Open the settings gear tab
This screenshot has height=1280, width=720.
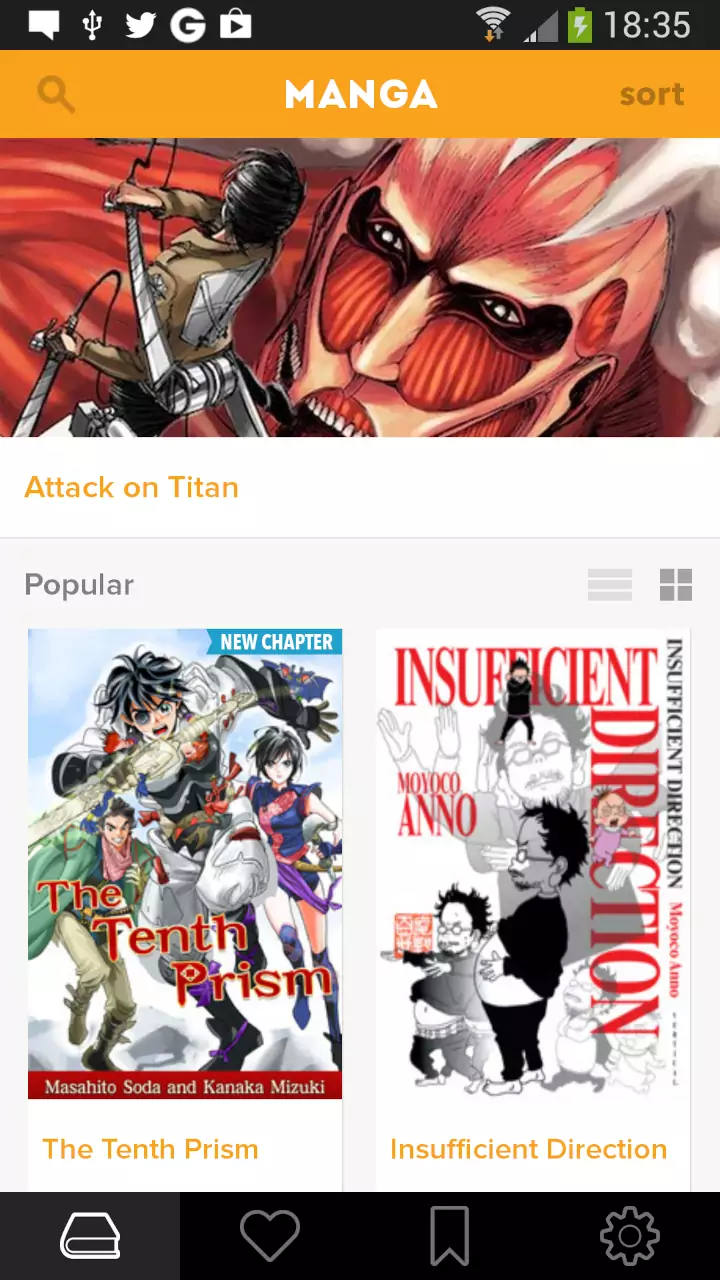630,1236
